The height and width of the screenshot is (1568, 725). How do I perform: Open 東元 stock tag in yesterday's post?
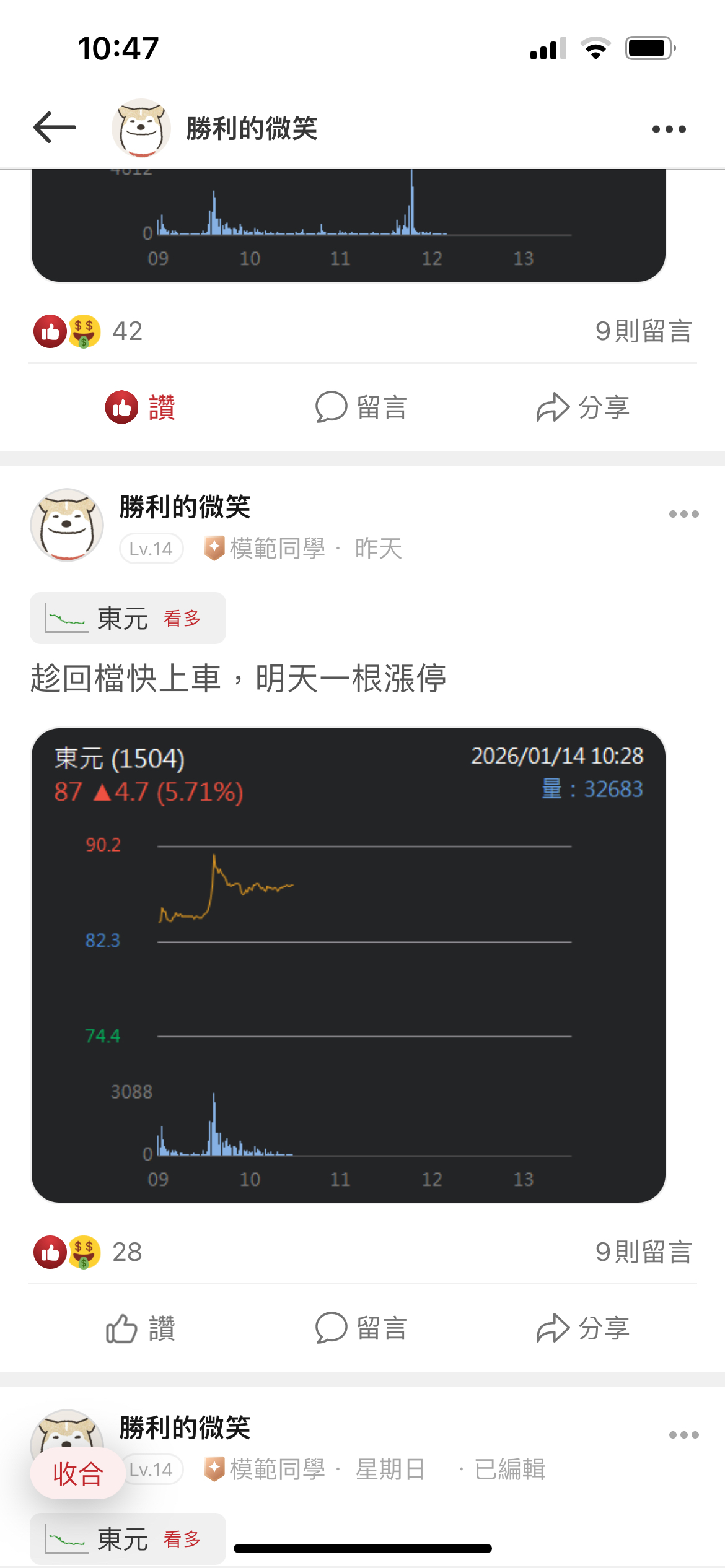click(128, 618)
